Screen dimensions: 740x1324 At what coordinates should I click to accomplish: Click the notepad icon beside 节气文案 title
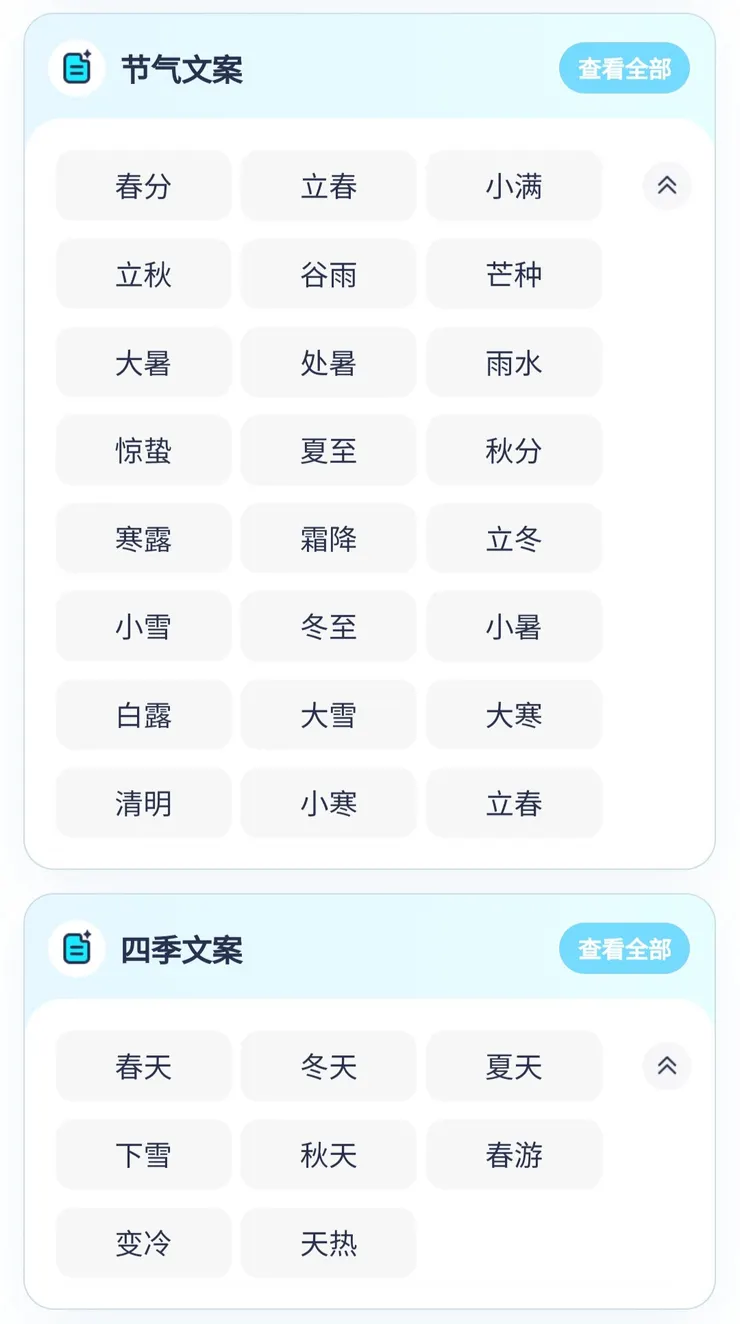pos(76,67)
